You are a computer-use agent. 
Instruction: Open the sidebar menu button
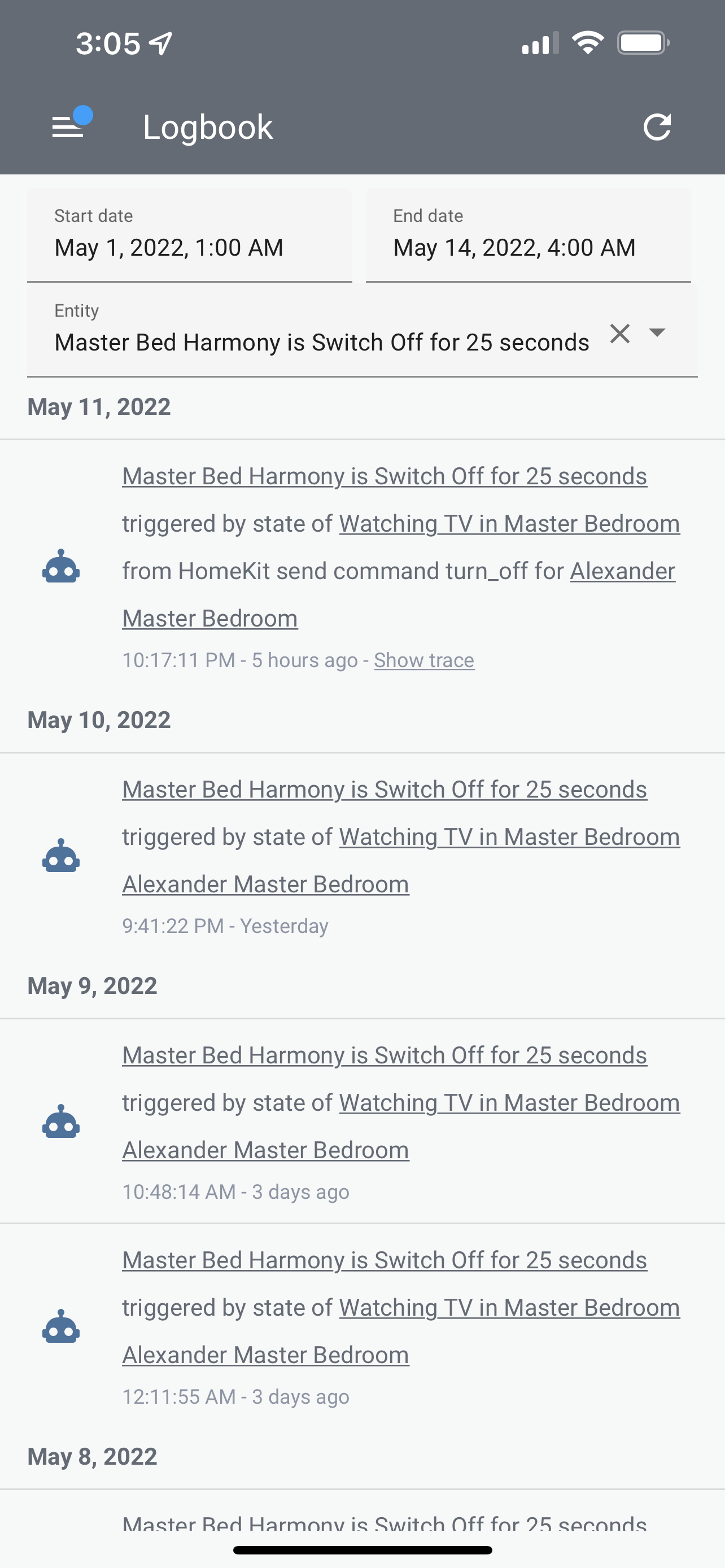(68, 126)
